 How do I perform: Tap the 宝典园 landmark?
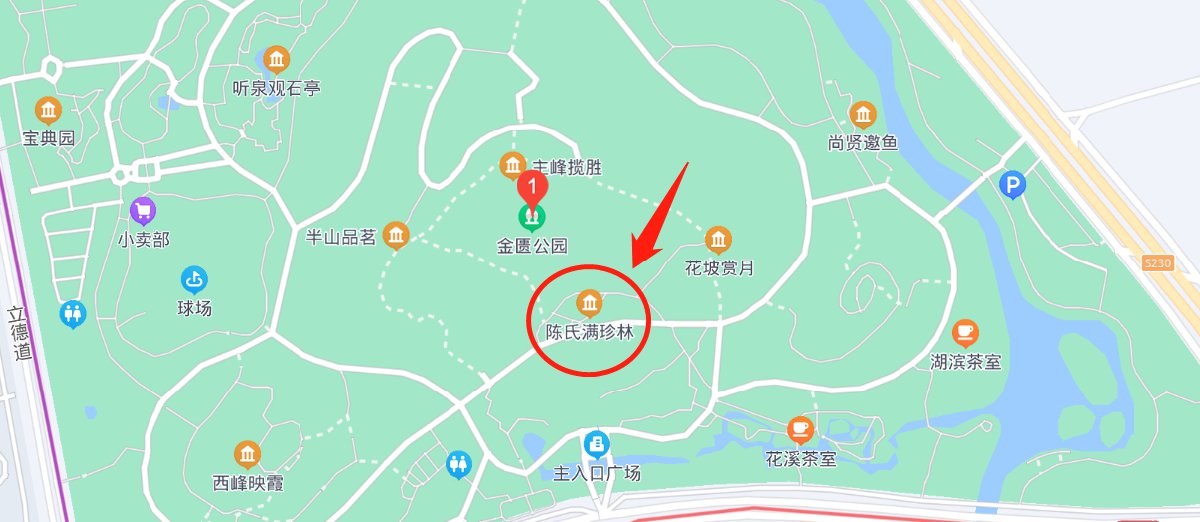click(x=48, y=110)
